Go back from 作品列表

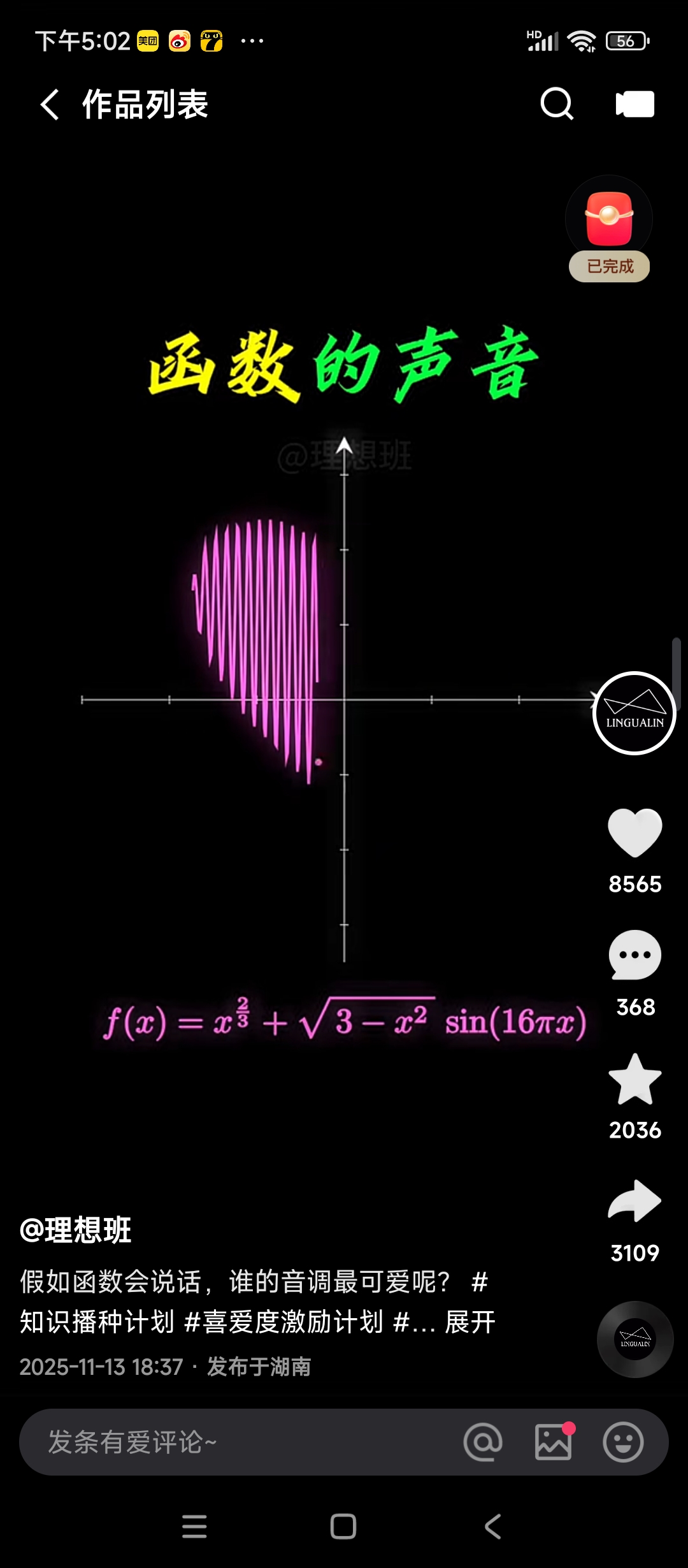coord(50,105)
